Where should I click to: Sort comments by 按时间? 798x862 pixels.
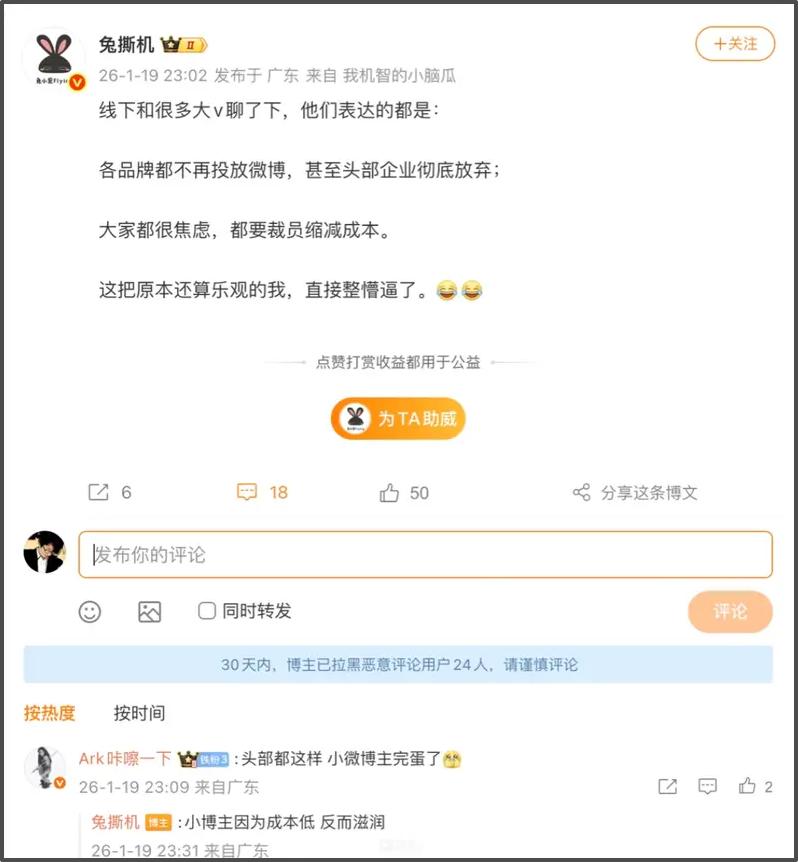(139, 713)
